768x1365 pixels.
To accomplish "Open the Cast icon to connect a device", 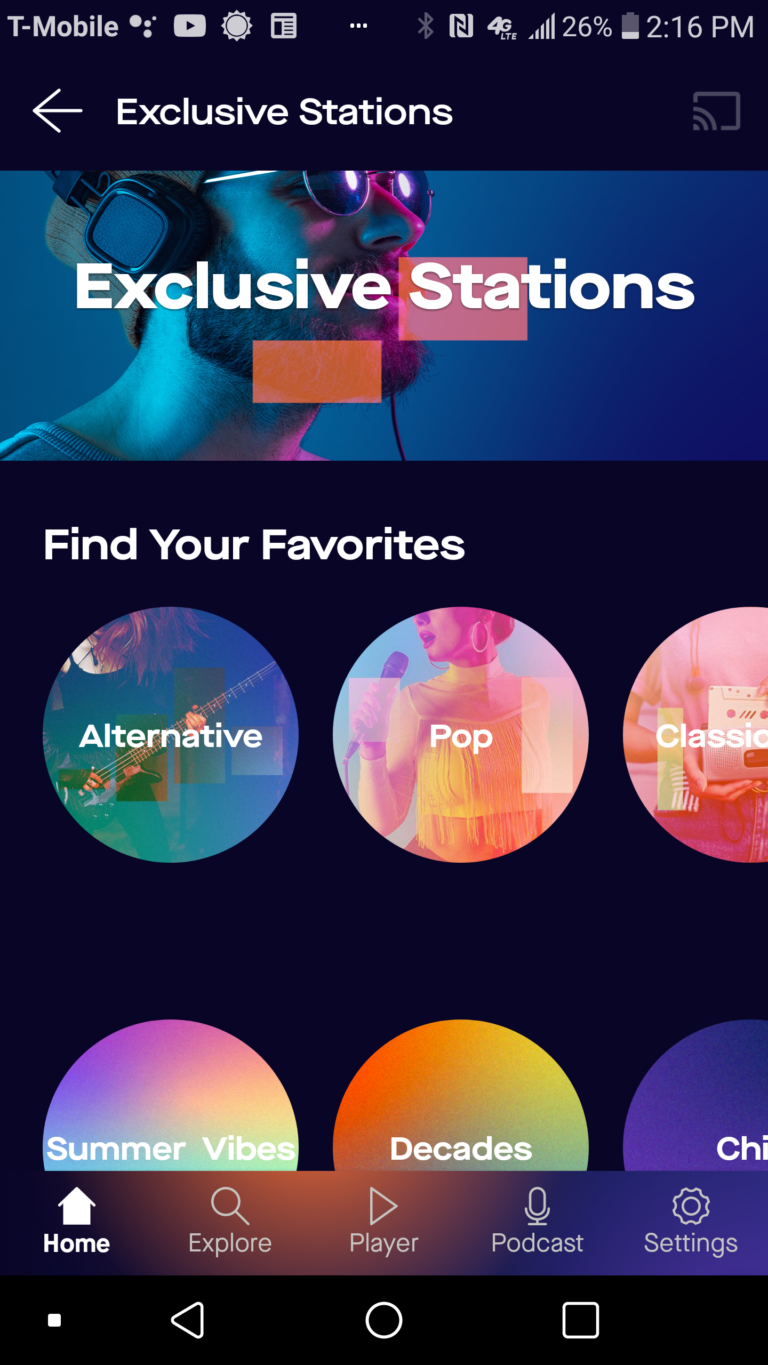I will tap(716, 111).
